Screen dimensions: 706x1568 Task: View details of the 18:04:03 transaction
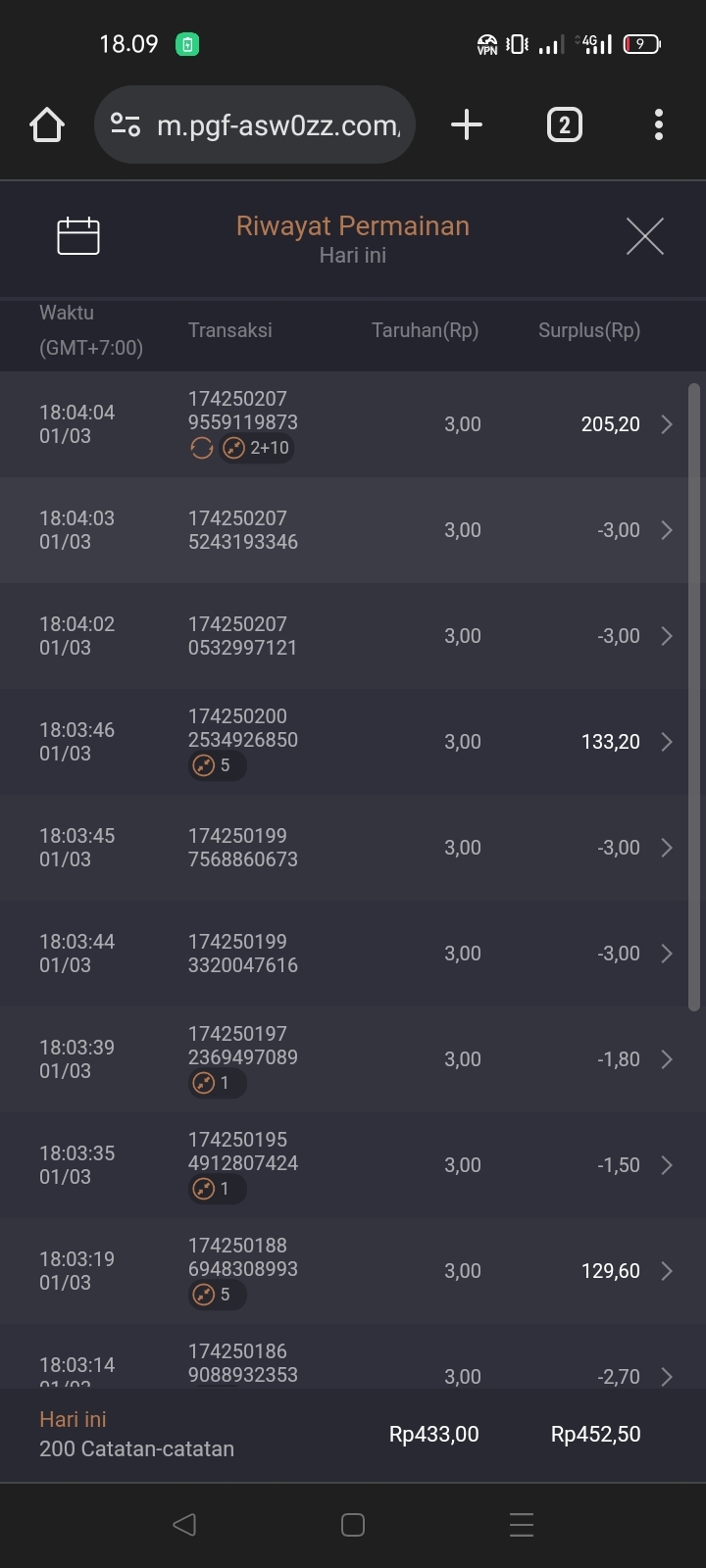click(x=353, y=530)
